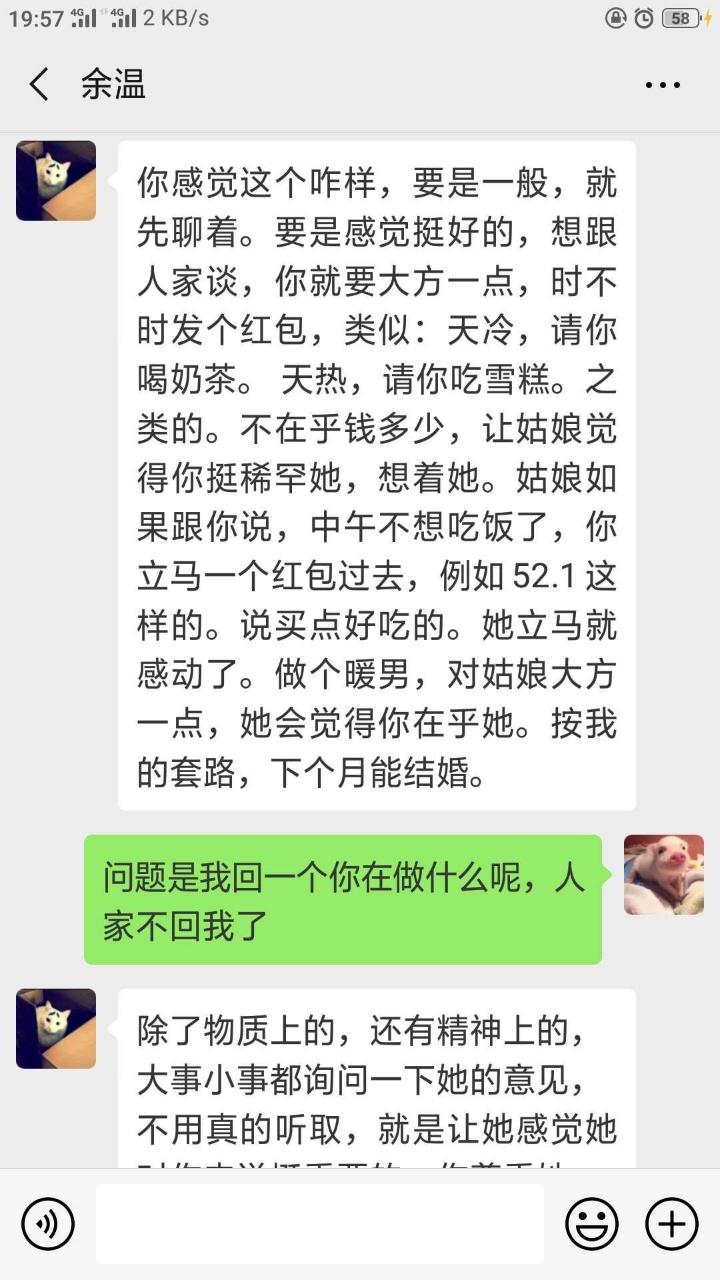720x1280 pixels.
Task: Open the plus attachments menu
Action: (x=671, y=1223)
